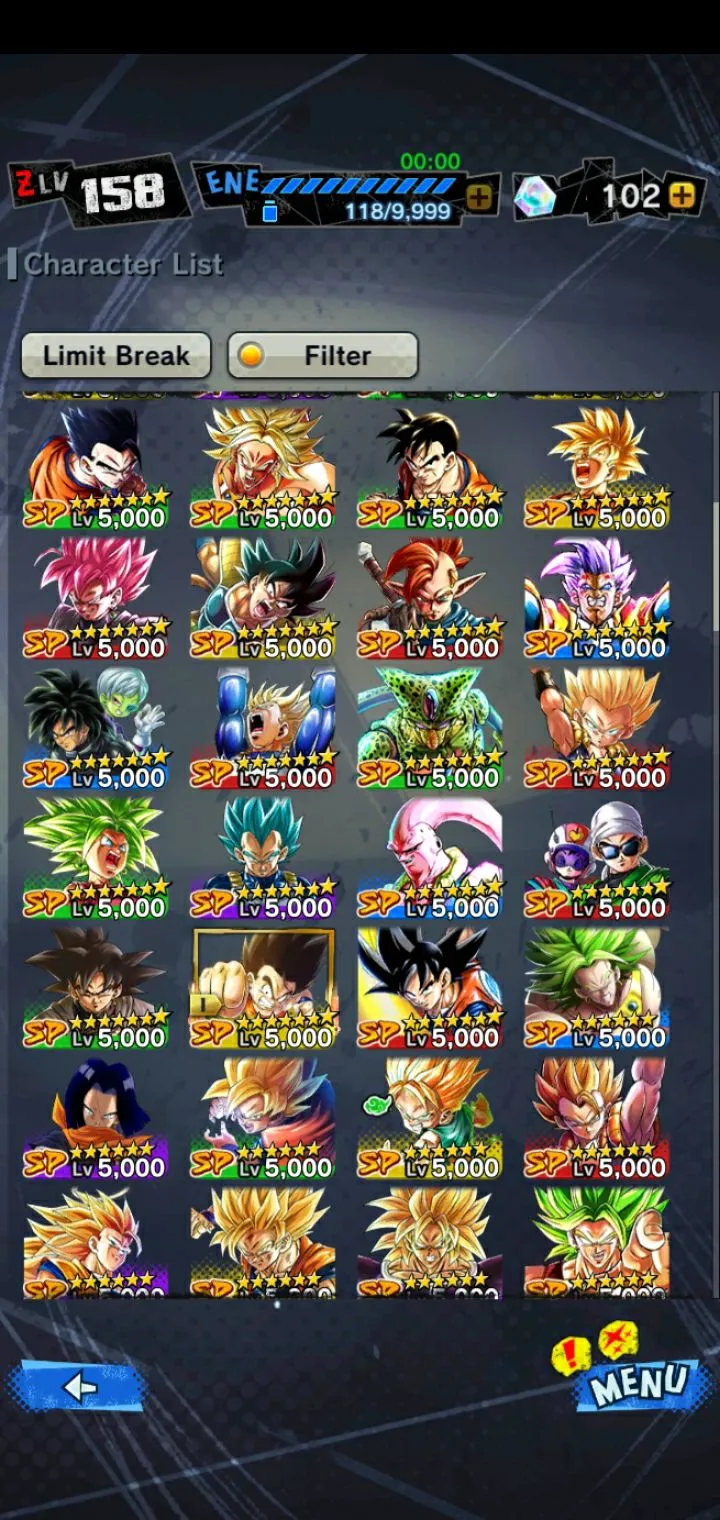Select the pink Majin Buu character

point(430,857)
